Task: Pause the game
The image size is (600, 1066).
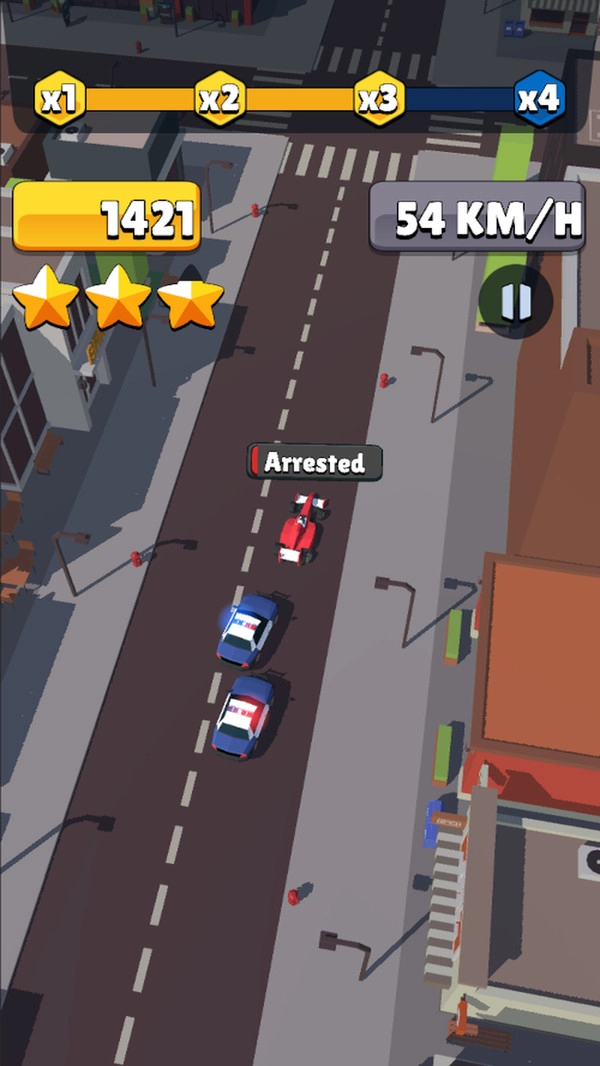Action: (516, 302)
